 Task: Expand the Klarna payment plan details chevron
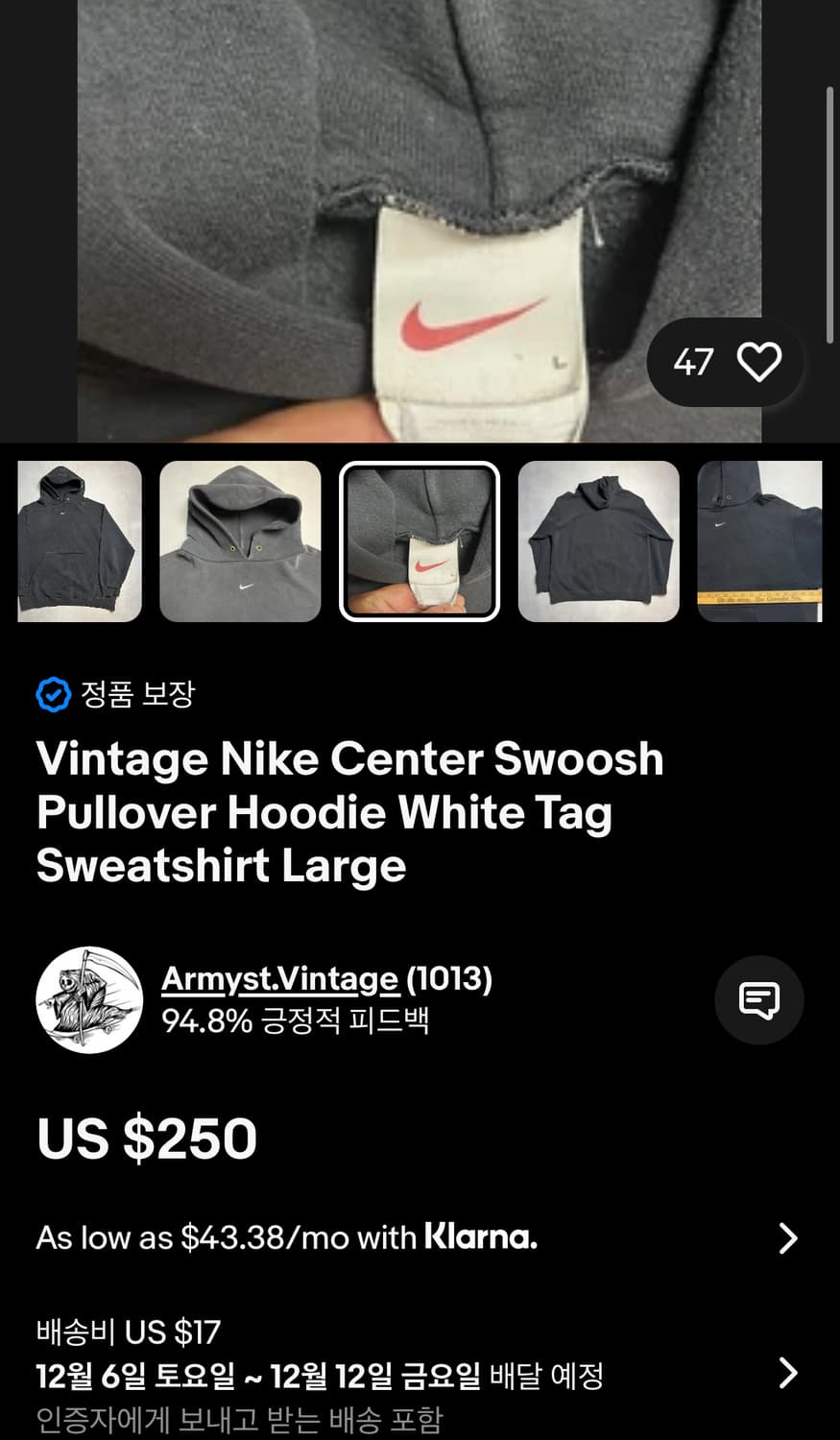tap(787, 1237)
